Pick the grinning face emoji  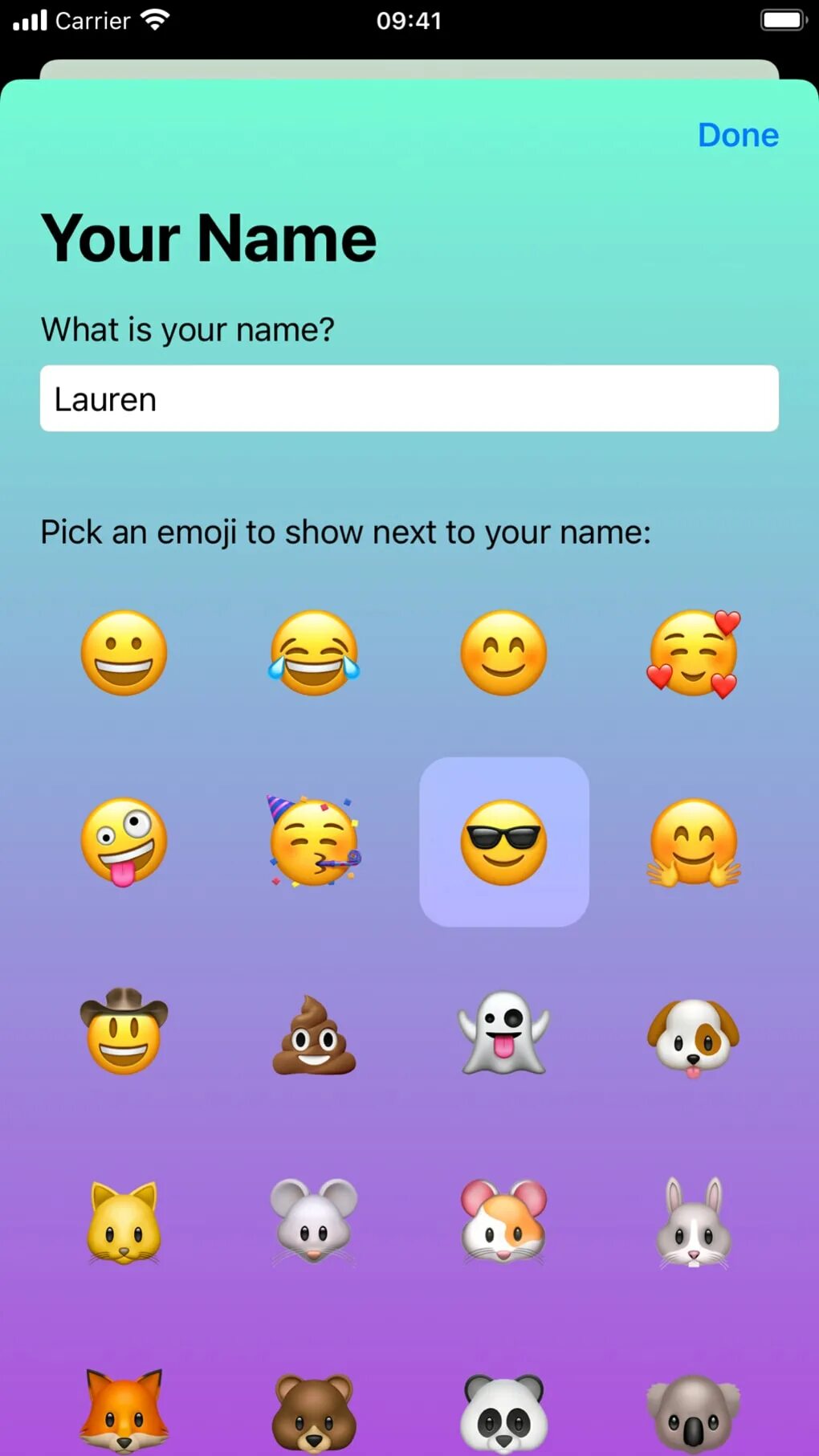pyautogui.click(x=124, y=653)
